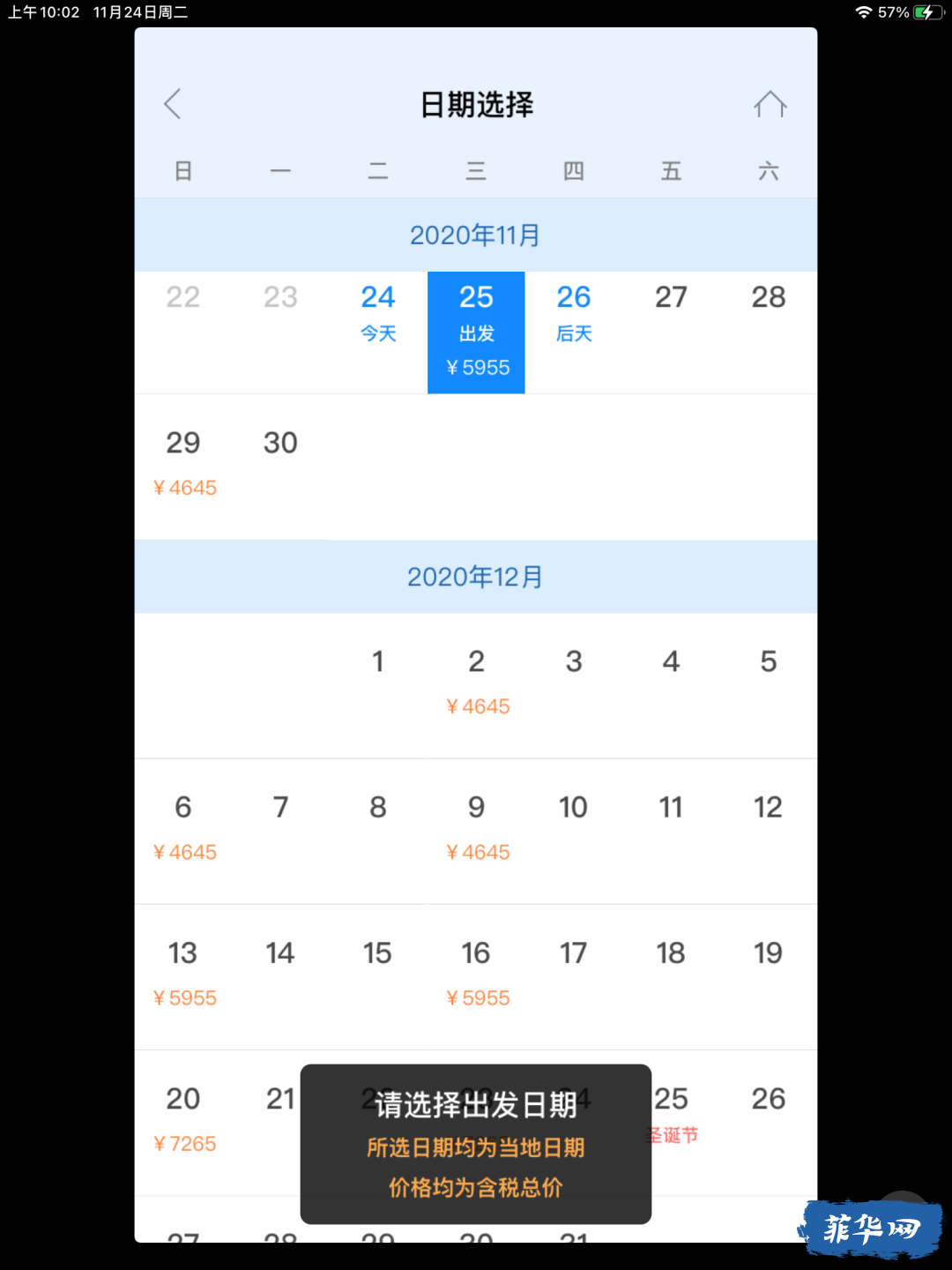The height and width of the screenshot is (1270, 952).
Task: Pick December 2 priced ¥4645
Action: point(476,681)
